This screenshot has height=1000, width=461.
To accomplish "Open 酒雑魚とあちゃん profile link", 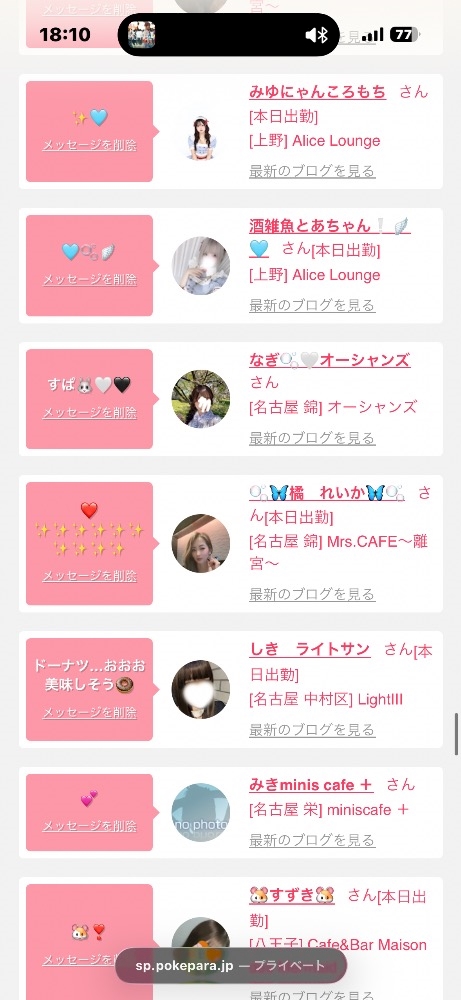I will tap(328, 236).
